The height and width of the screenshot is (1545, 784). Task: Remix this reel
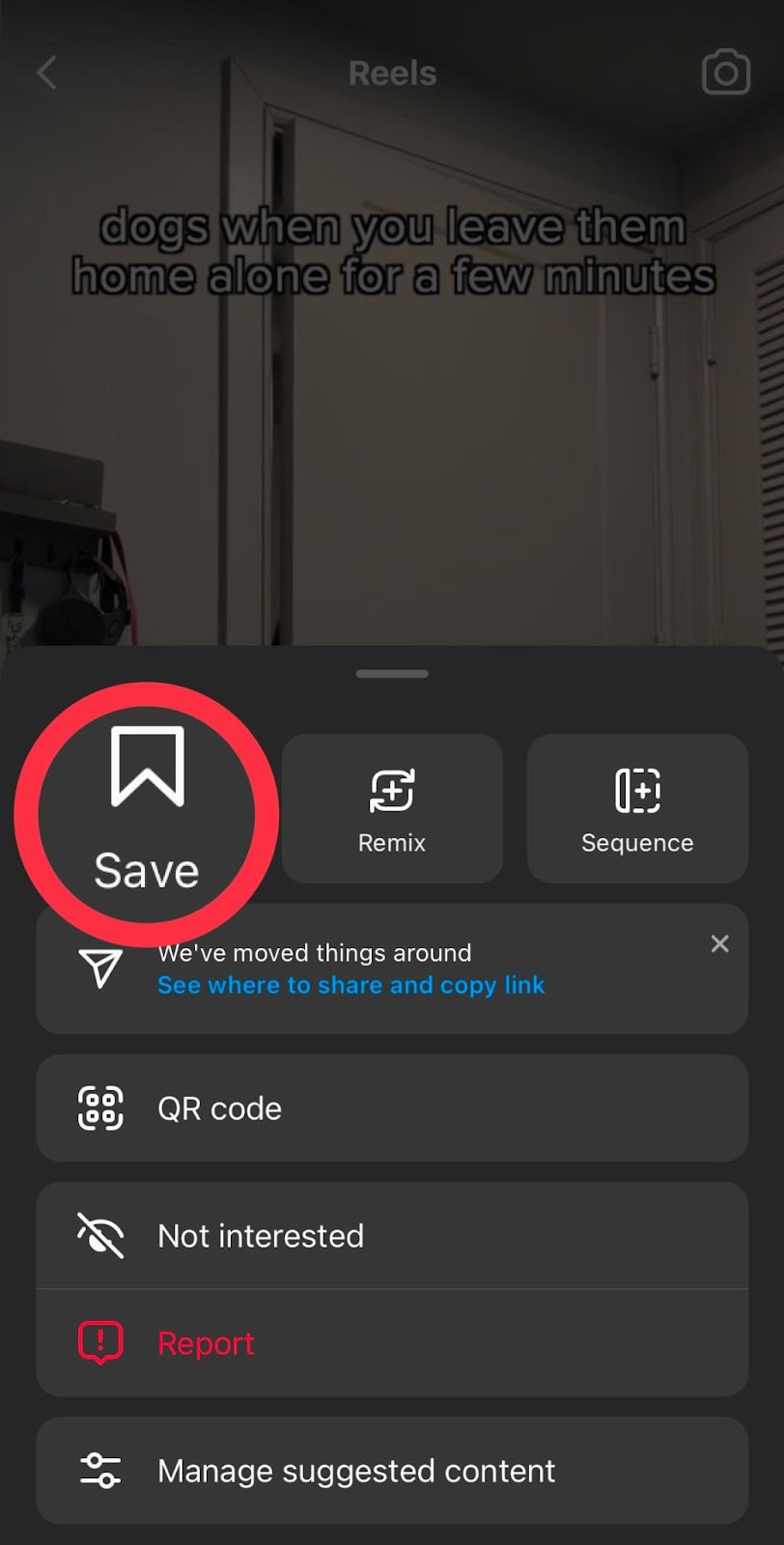392,809
